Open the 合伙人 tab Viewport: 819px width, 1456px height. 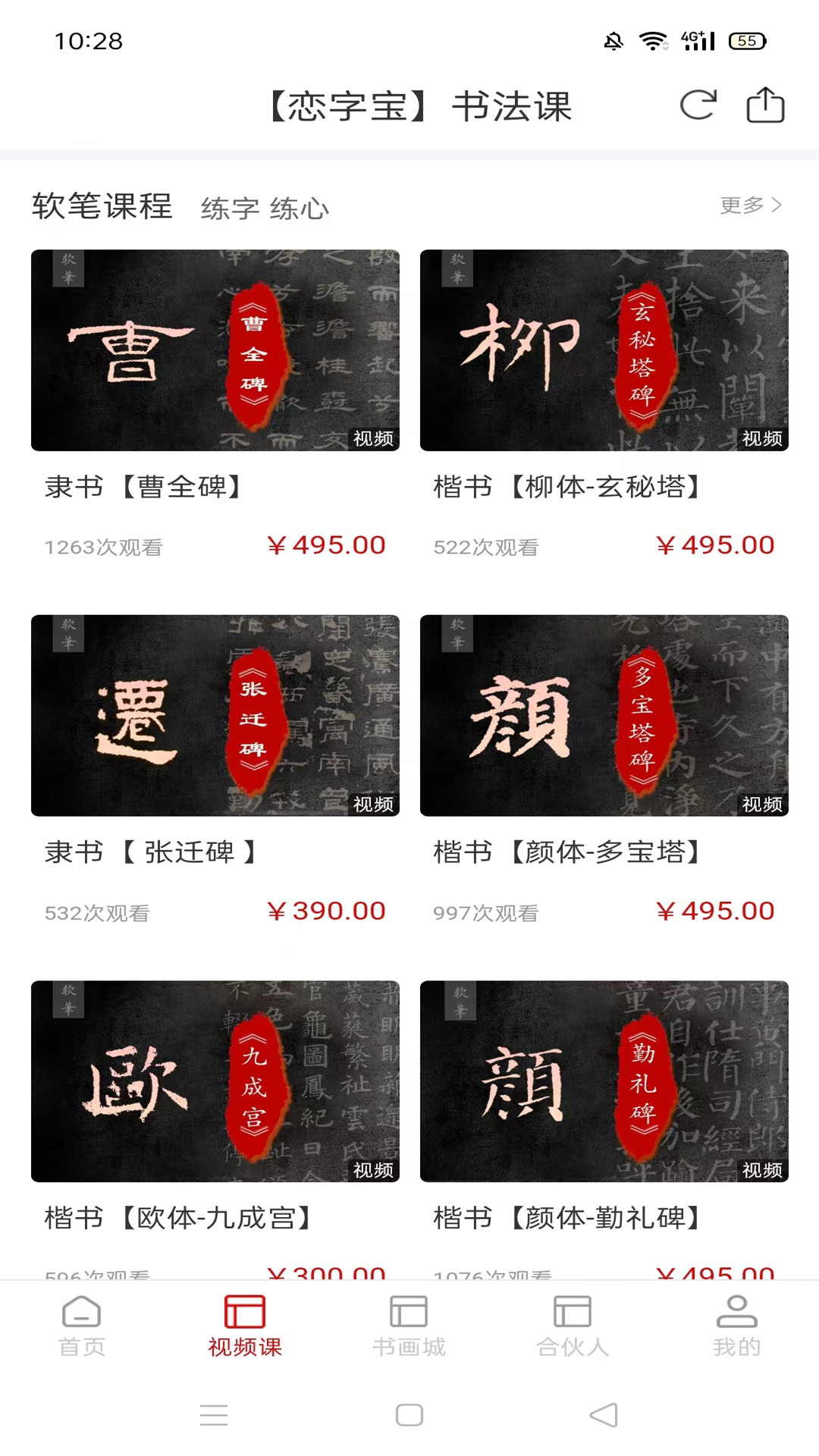pos(573,1326)
